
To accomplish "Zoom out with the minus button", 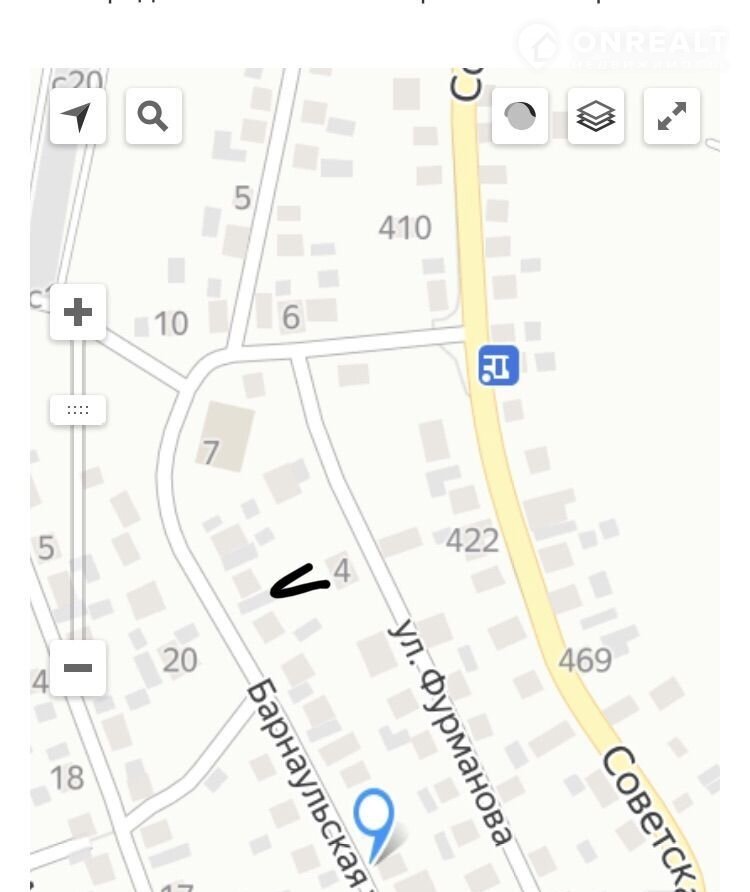I will click(x=78, y=667).
